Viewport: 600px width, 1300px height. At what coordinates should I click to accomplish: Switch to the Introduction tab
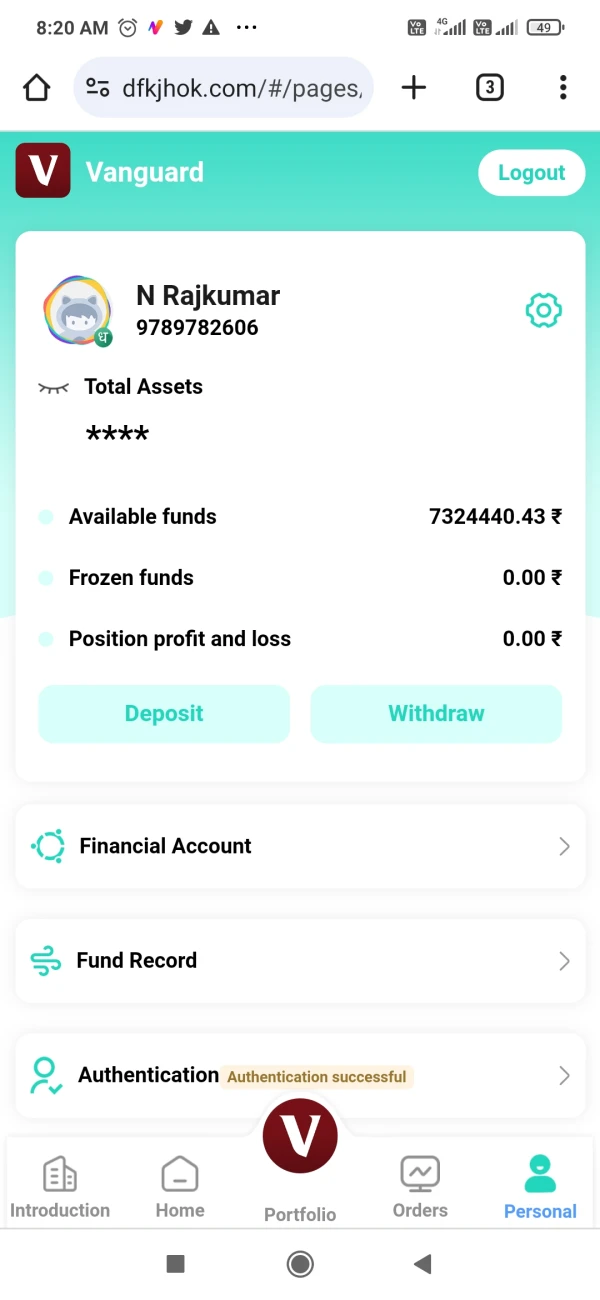coord(60,1188)
